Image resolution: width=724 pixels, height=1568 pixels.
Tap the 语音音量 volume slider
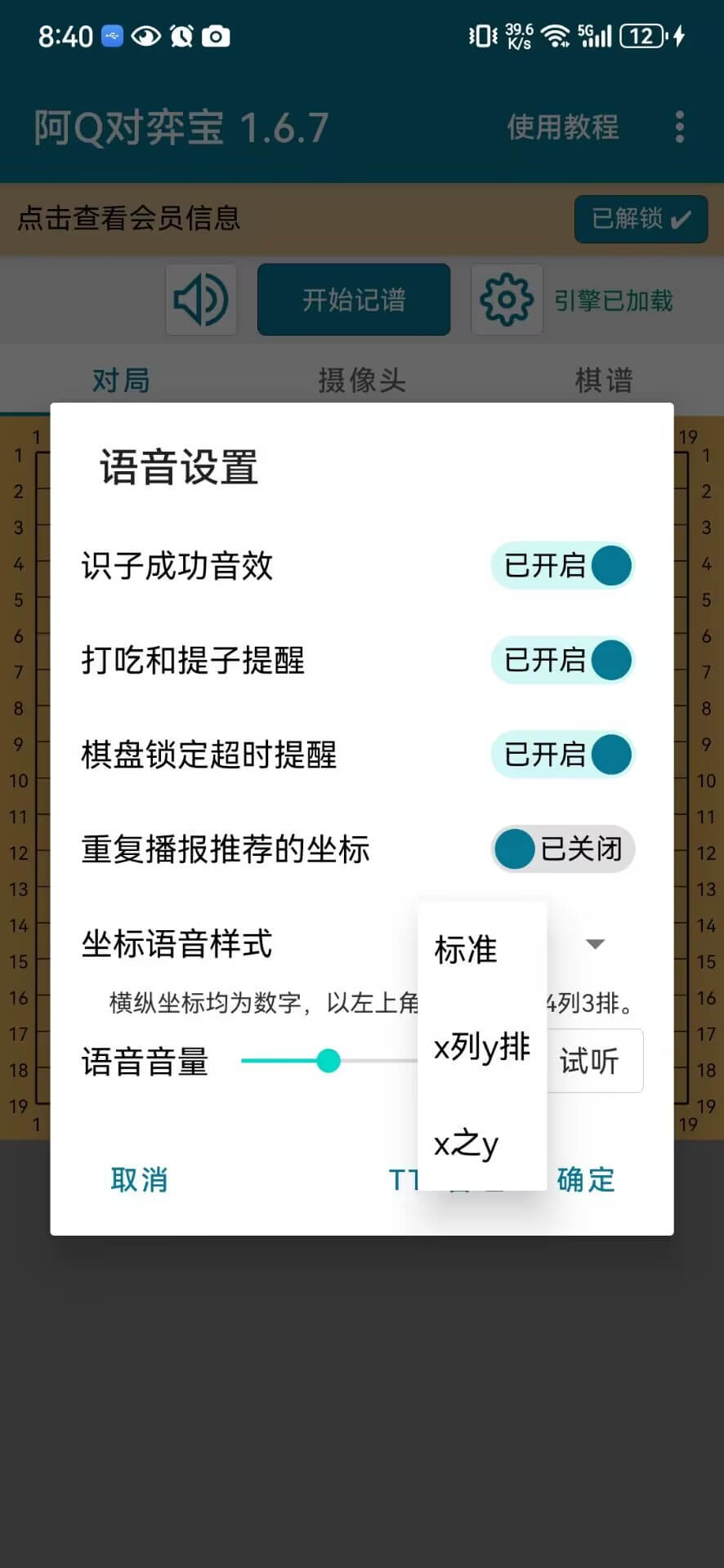tap(328, 1061)
